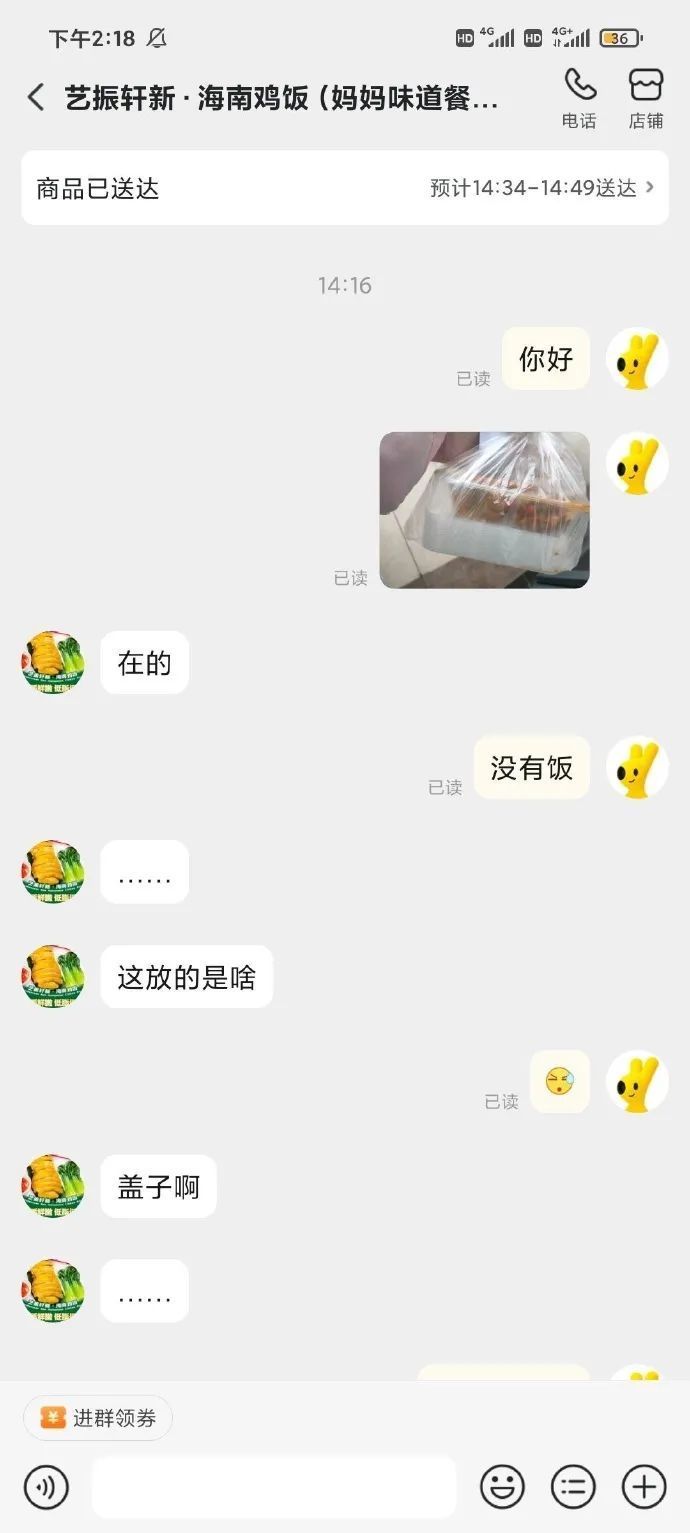
Task: Focus the message text field
Action: [273, 1487]
